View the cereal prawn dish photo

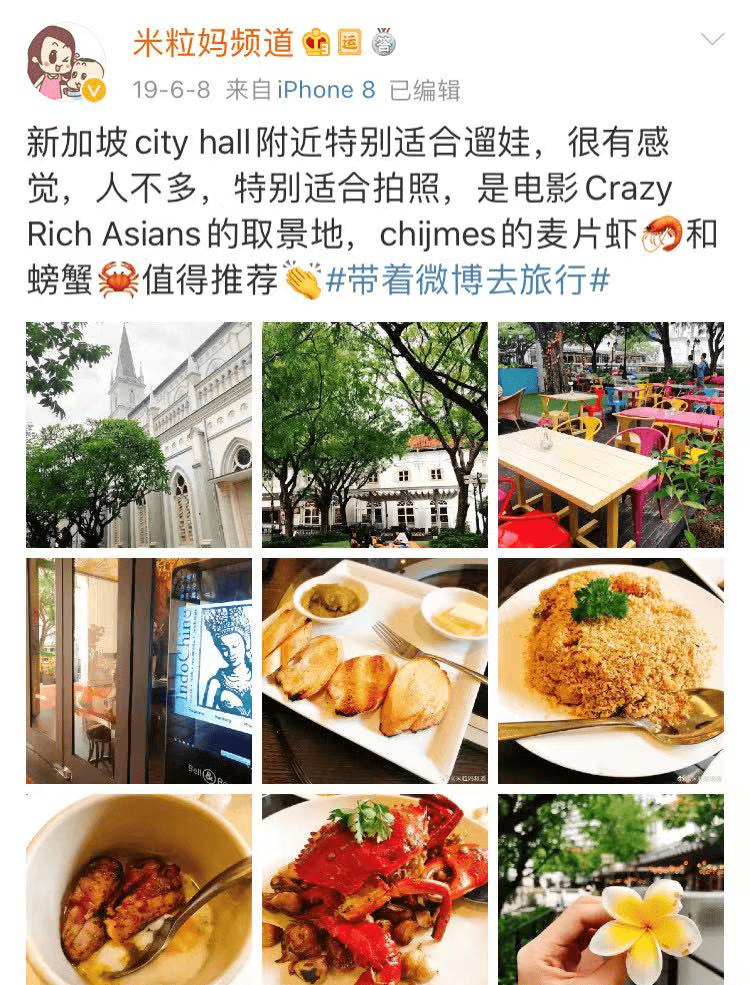611,670
